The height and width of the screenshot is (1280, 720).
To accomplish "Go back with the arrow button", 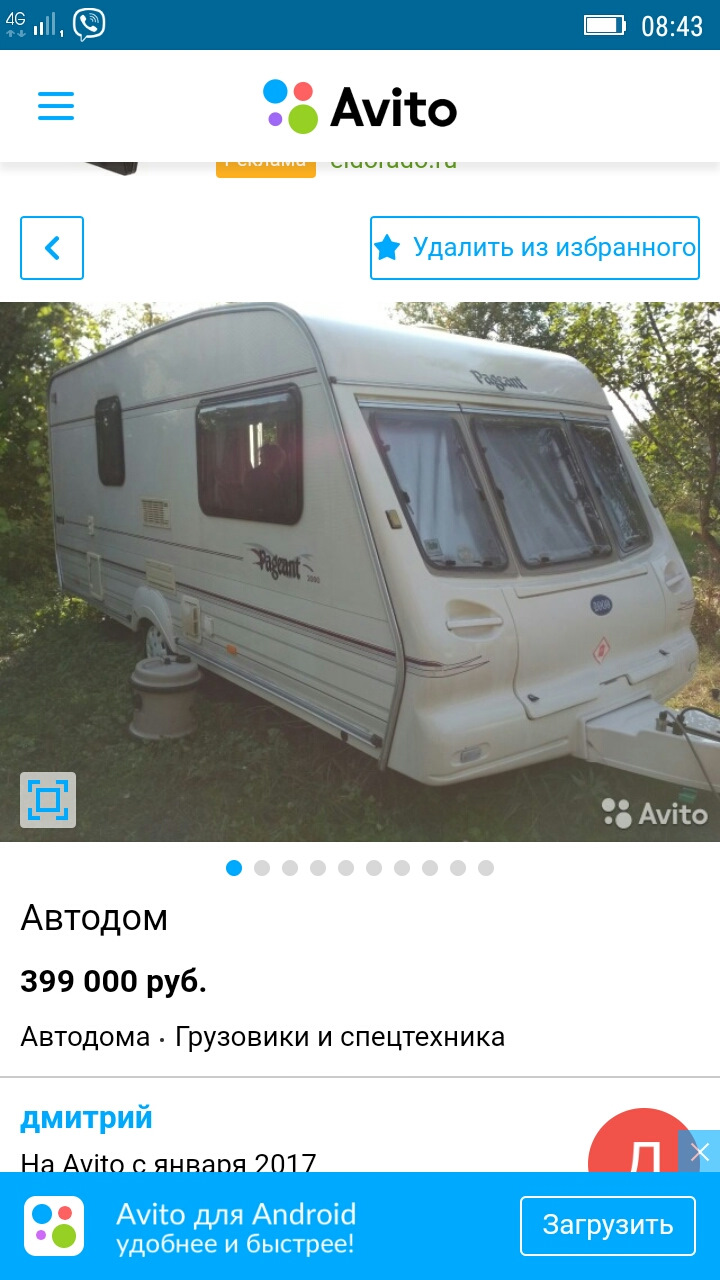I will coord(52,248).
